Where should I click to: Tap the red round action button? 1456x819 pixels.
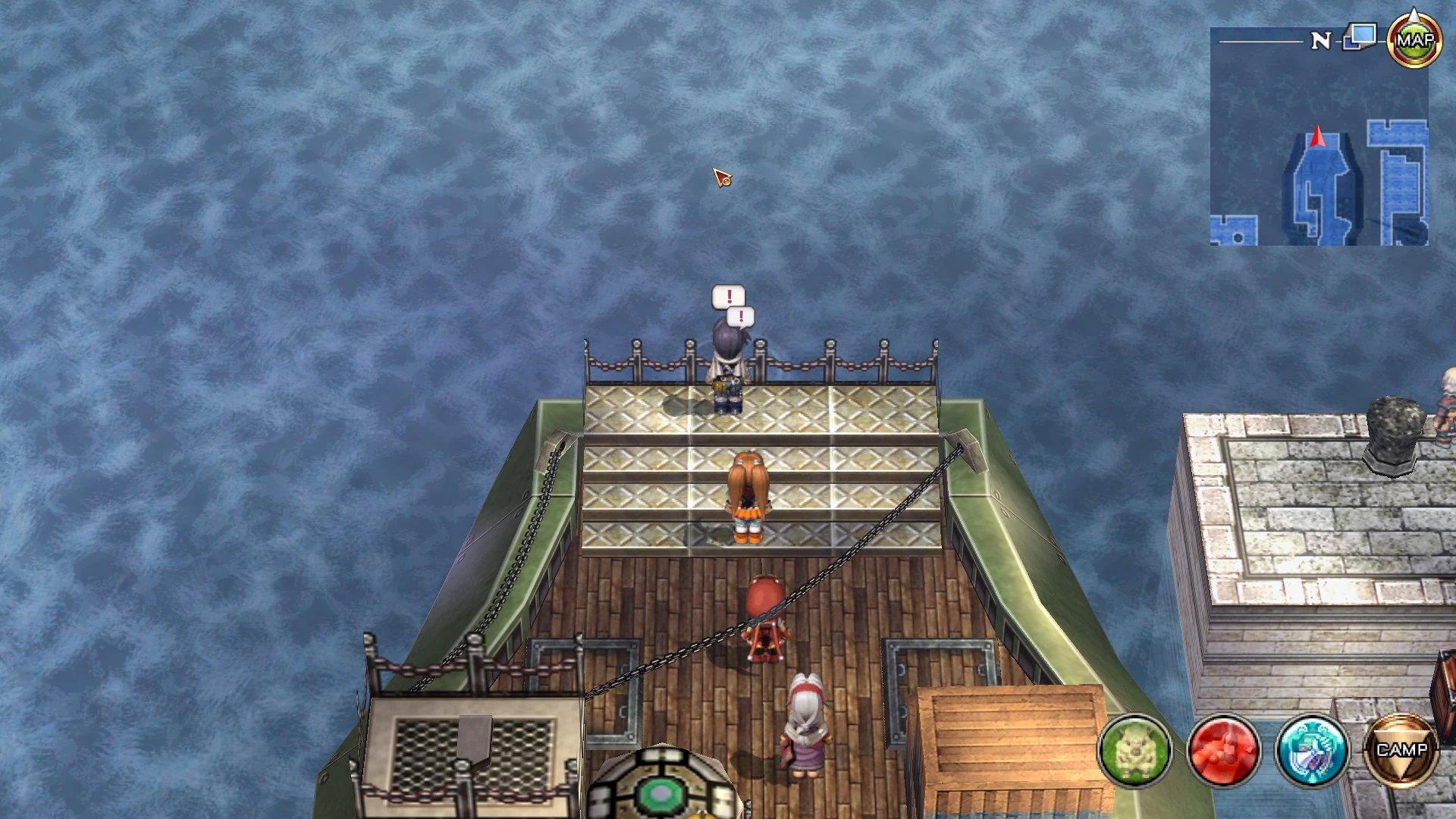click(x=1223, y=750)
